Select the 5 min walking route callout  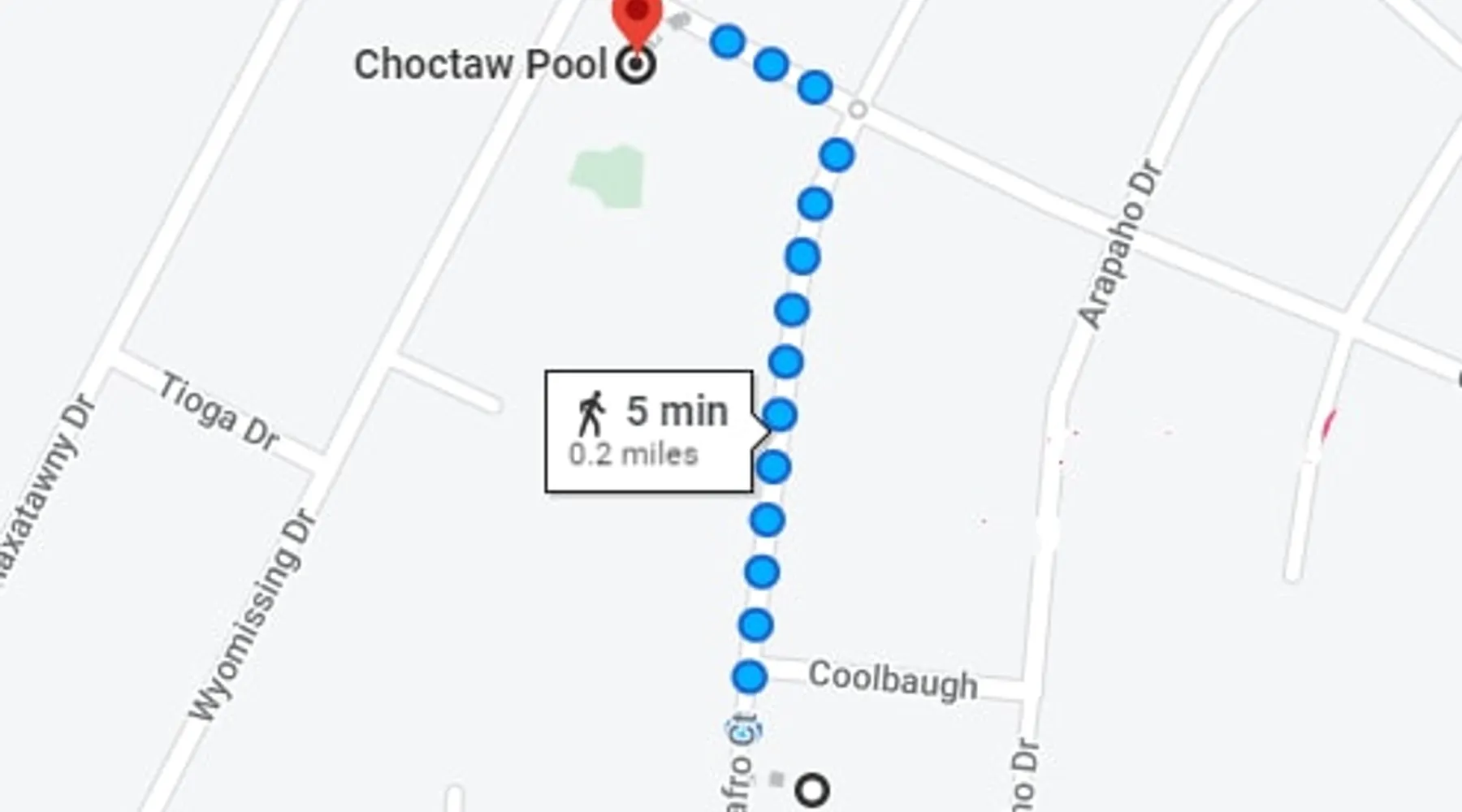[649, 431]
